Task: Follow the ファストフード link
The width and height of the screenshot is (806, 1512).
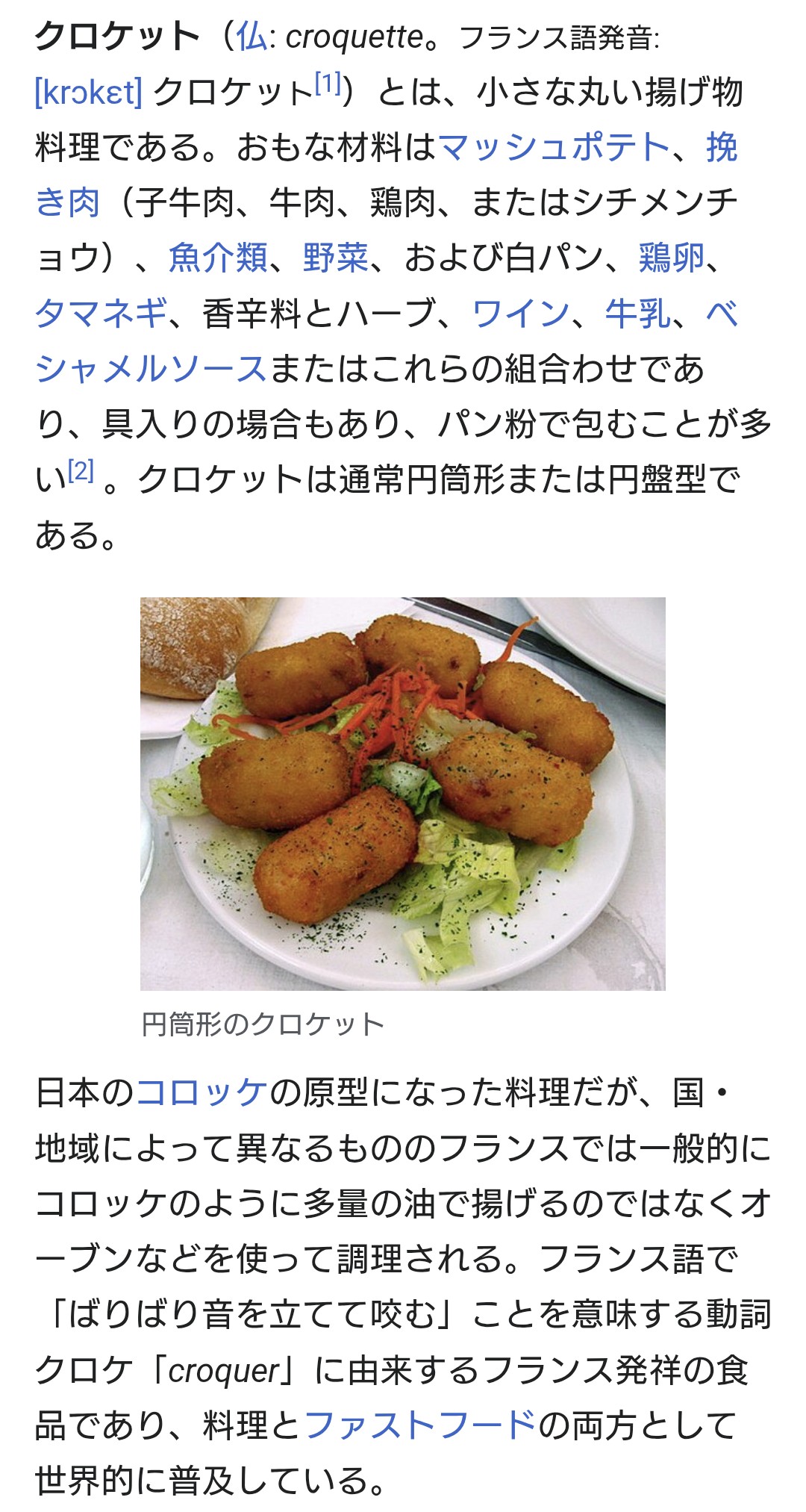Action: tap(420, 1425)
